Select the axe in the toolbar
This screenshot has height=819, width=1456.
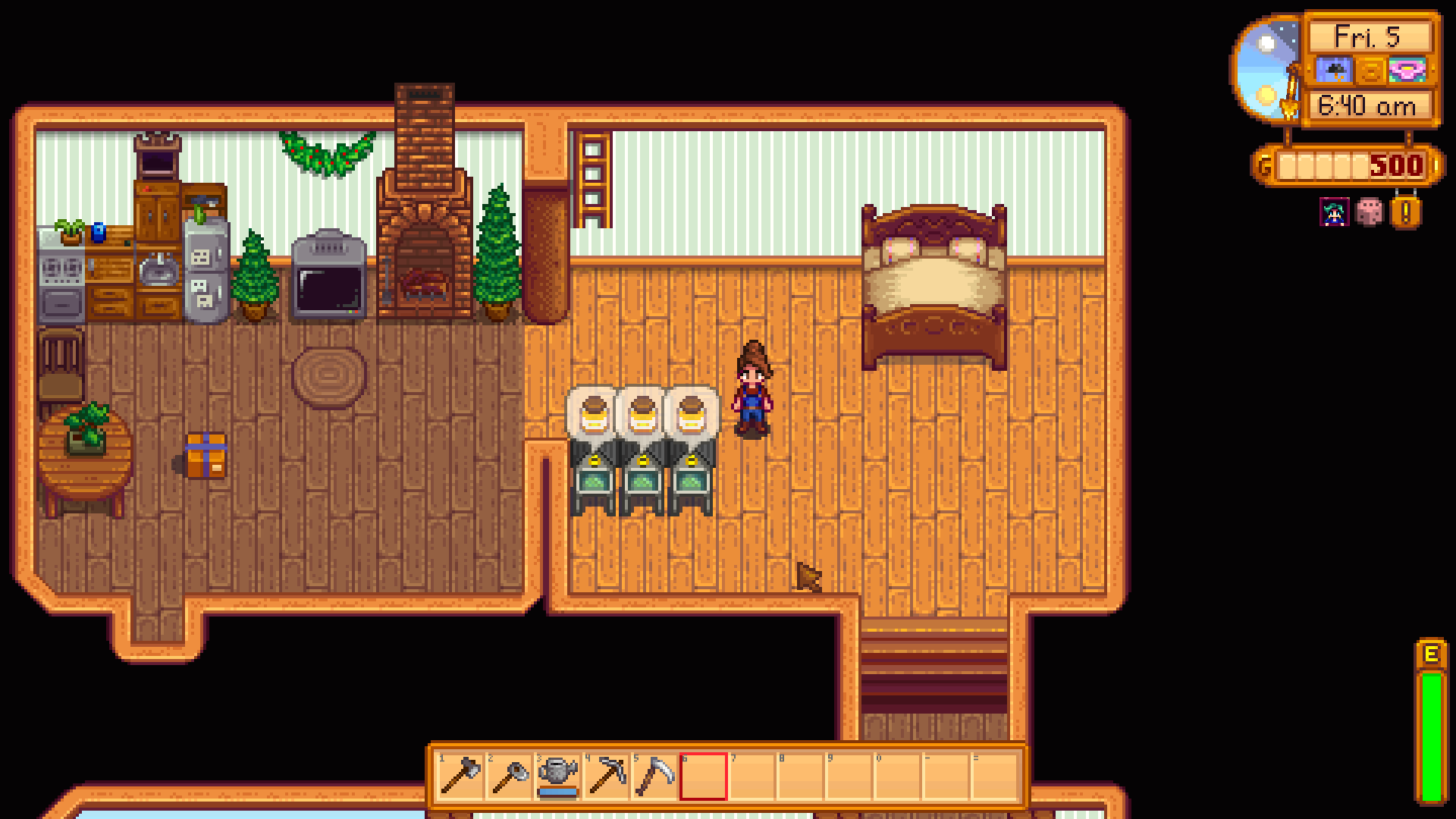click(x=460, y=777)
